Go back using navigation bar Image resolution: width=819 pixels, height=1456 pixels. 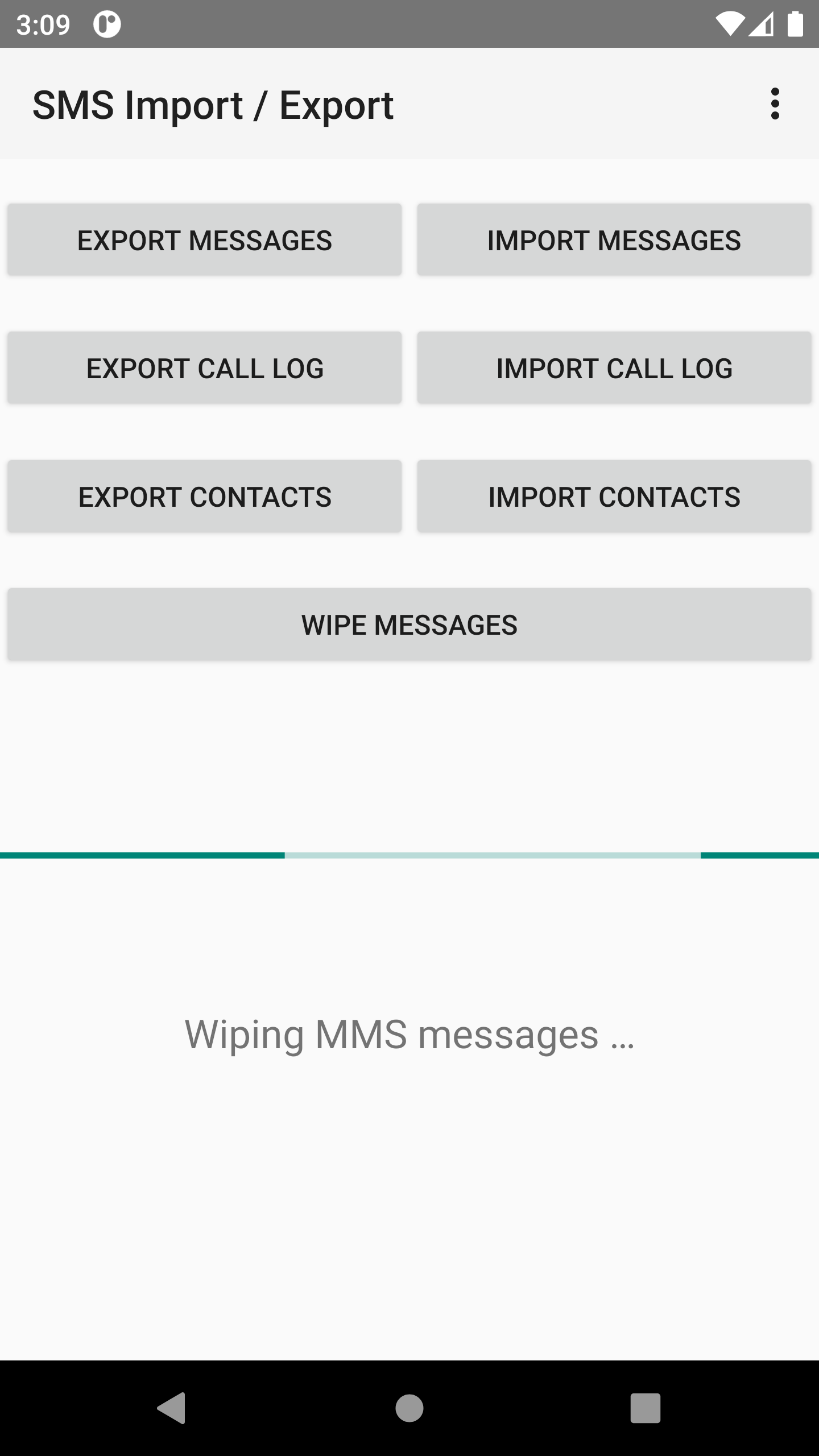click(x=172, y=1408)
